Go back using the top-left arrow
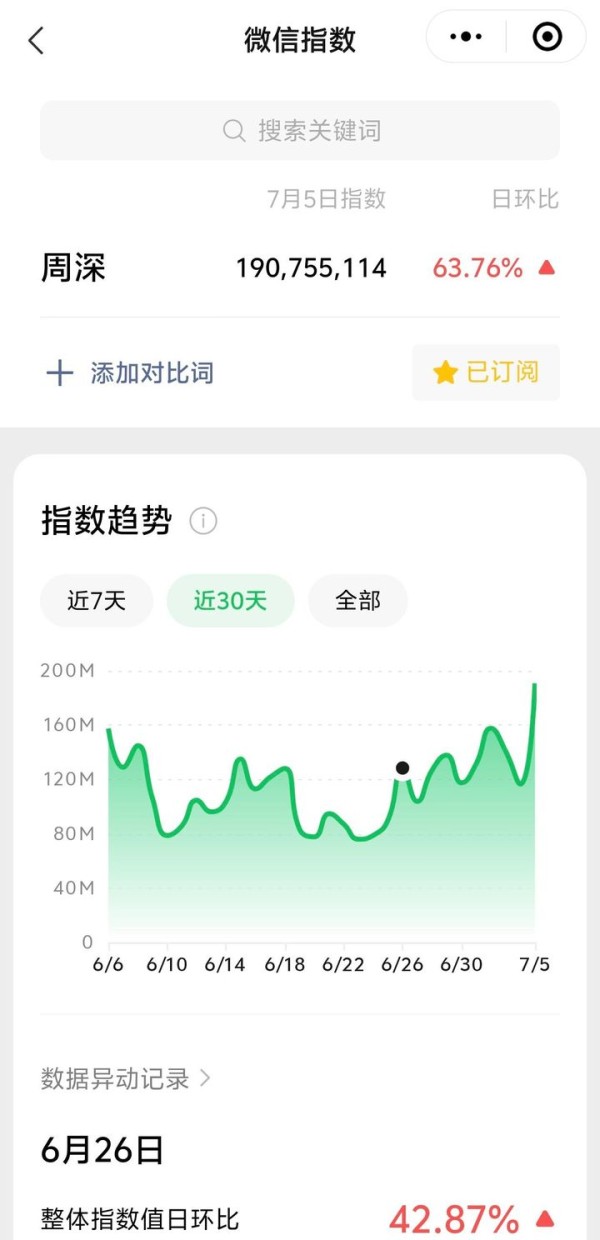 [36, 41]
